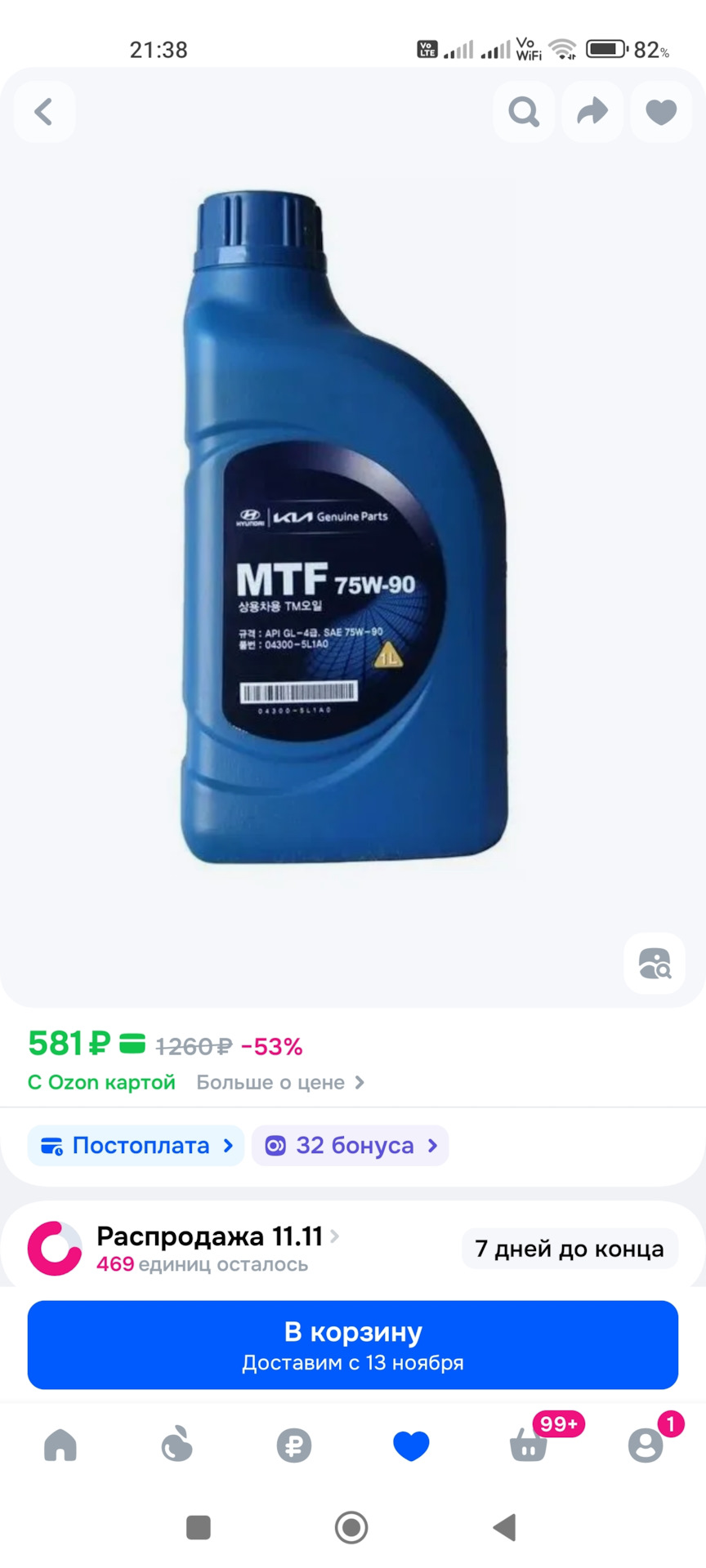Add the product to favorites
The height and width of the screenshot is (1568, 706).
click(661, 112)
